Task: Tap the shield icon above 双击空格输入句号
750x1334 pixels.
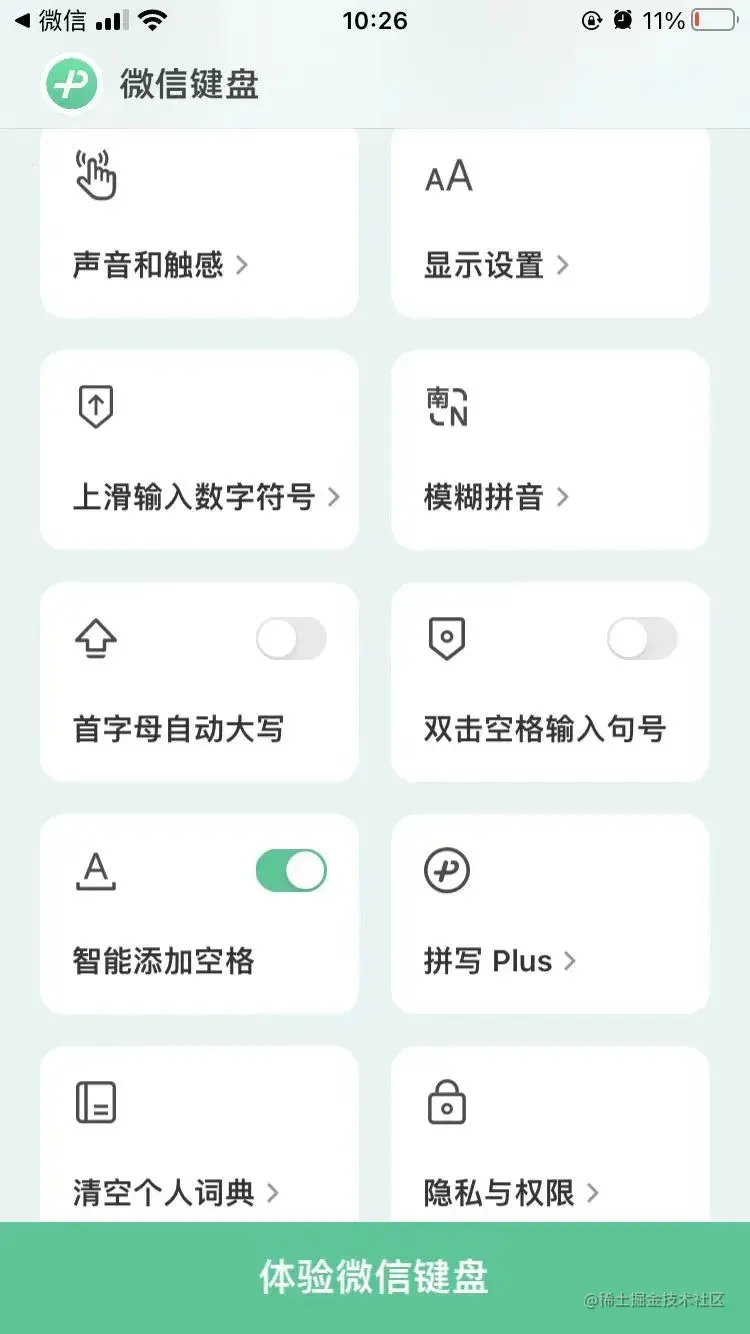Action: [x=447, y=639]
